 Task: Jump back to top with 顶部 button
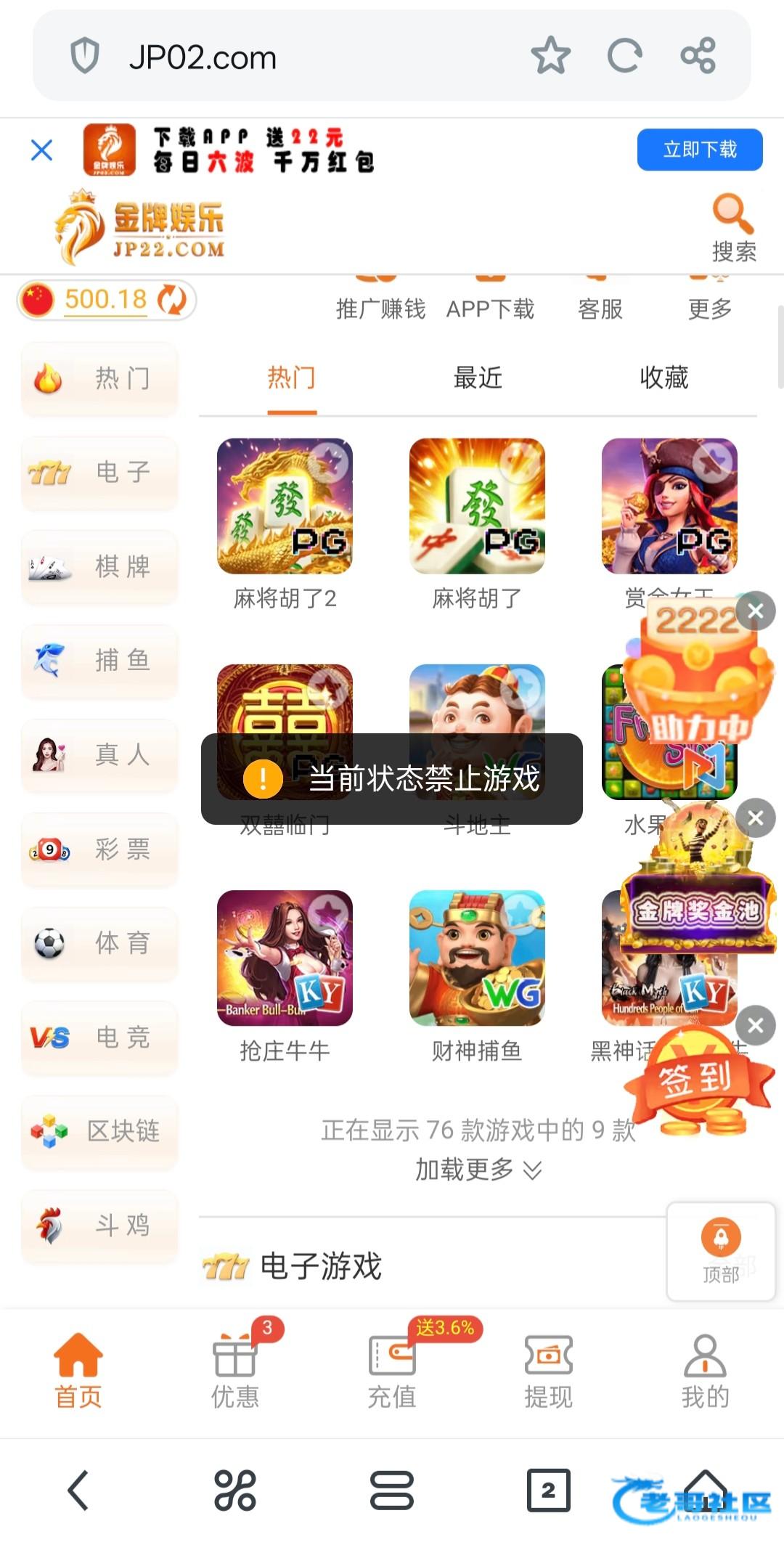point(720,1250)
